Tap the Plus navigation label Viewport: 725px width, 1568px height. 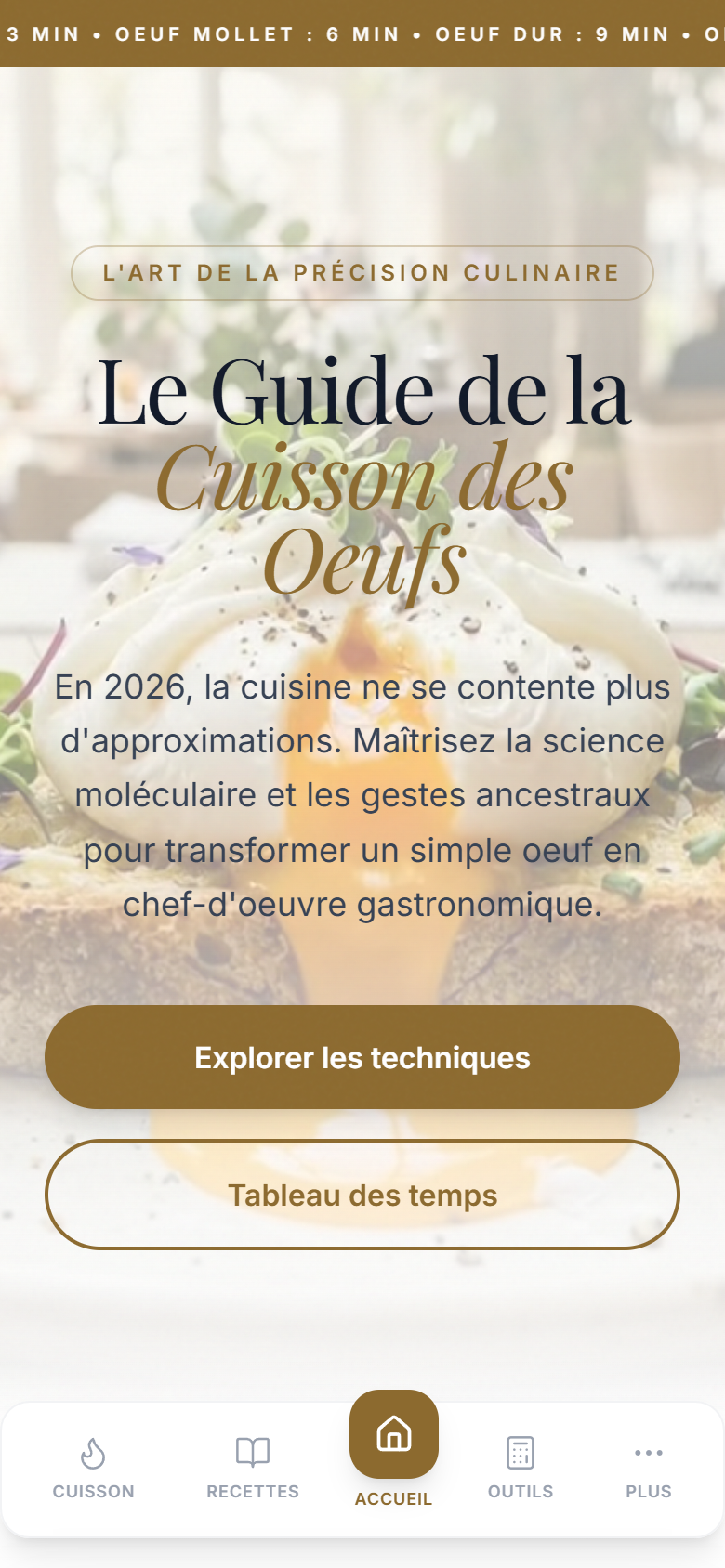click(x=648, y=1492)
